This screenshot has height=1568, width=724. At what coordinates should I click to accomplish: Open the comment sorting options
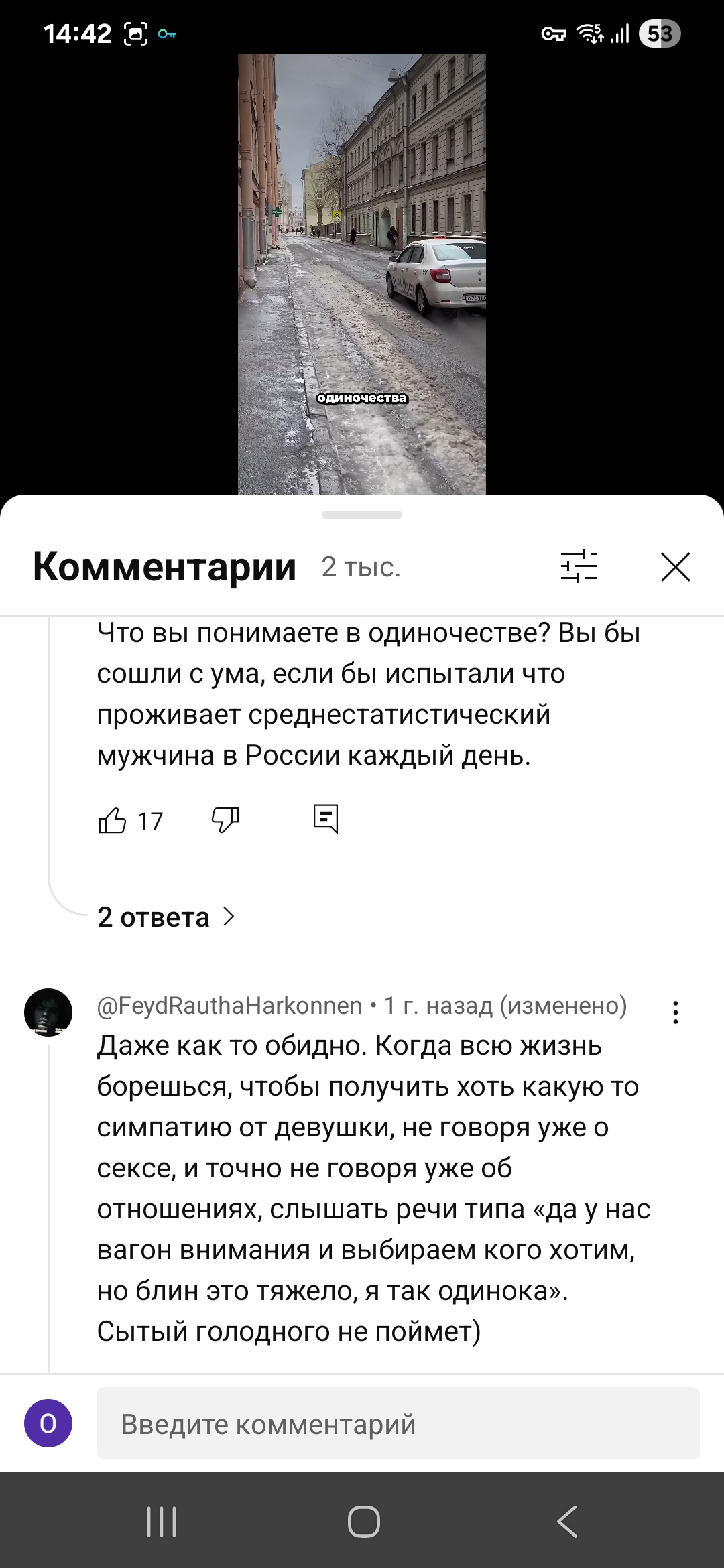[579, 567]
